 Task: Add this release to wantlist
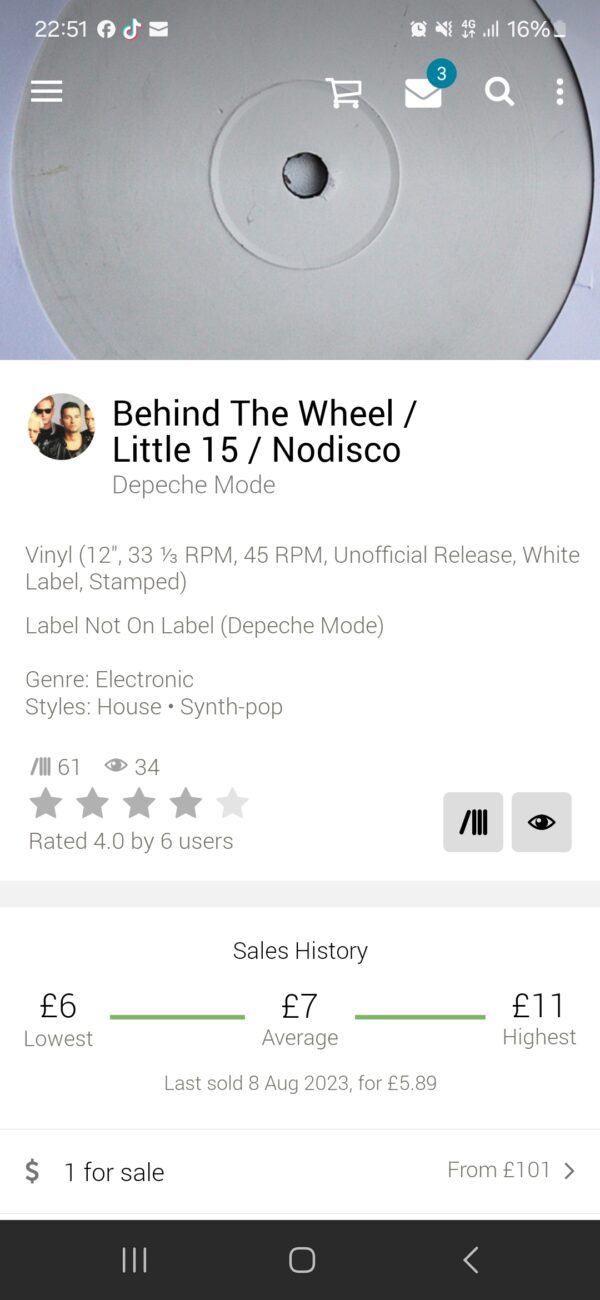(541, 822)
